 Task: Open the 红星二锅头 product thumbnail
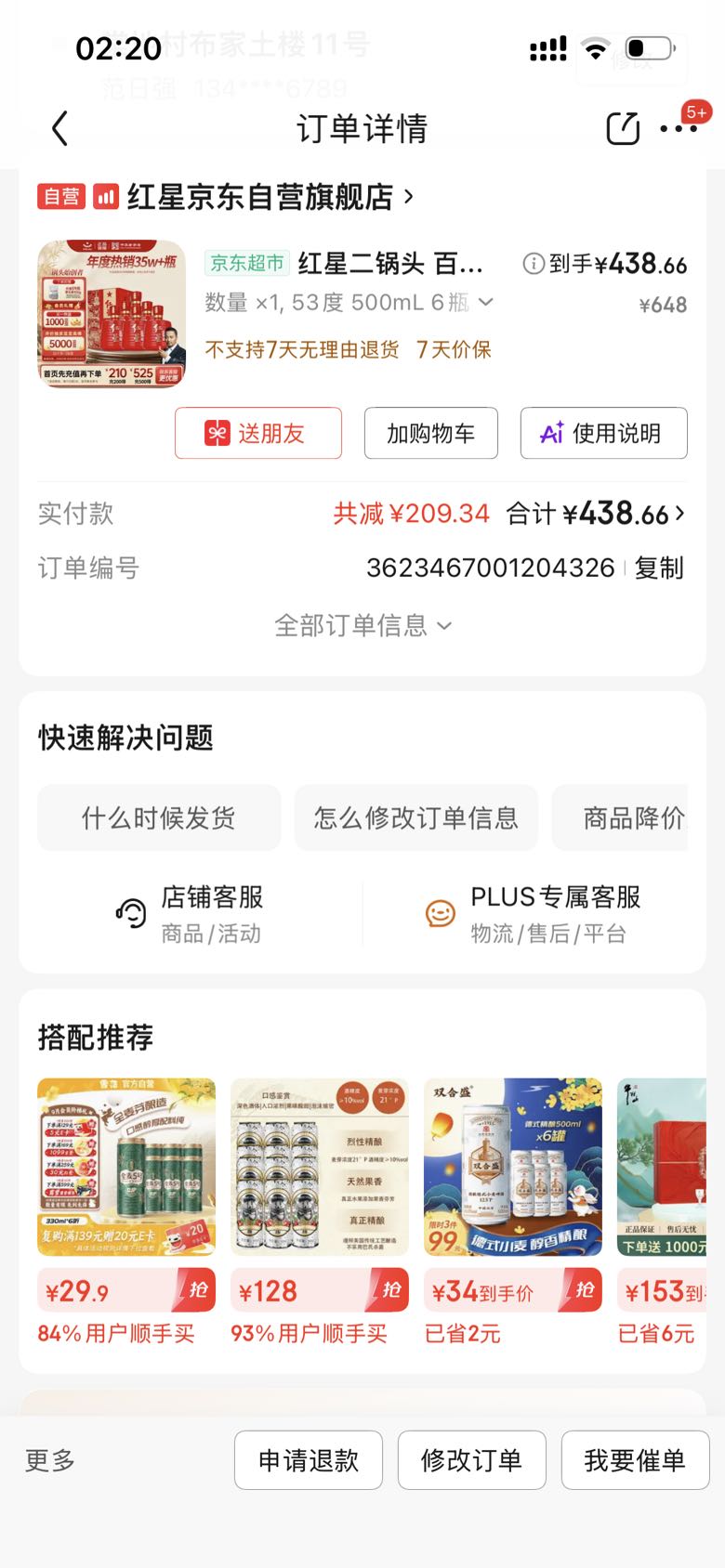112,314
